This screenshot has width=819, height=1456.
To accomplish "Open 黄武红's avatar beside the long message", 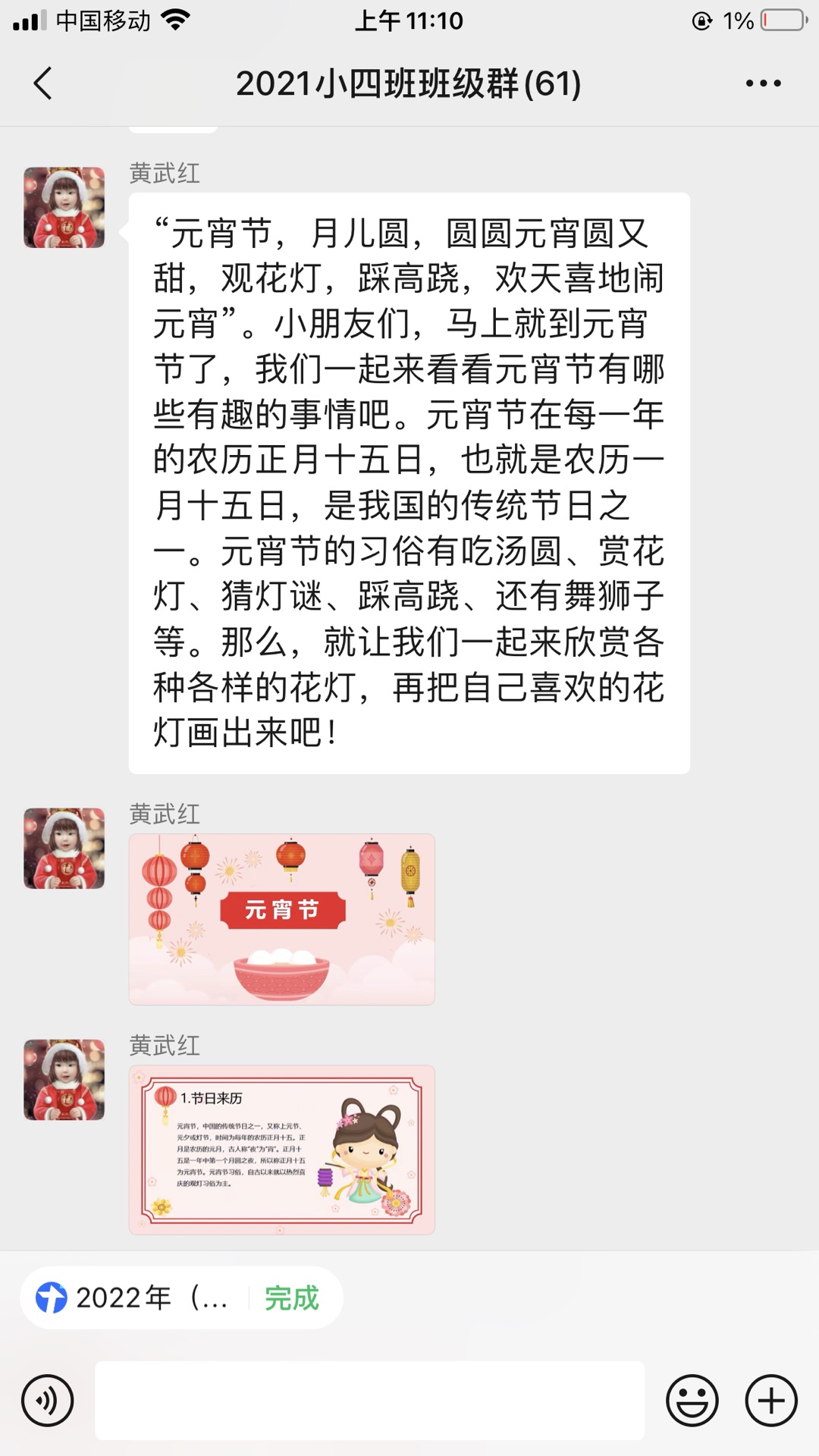I will 64,208.
